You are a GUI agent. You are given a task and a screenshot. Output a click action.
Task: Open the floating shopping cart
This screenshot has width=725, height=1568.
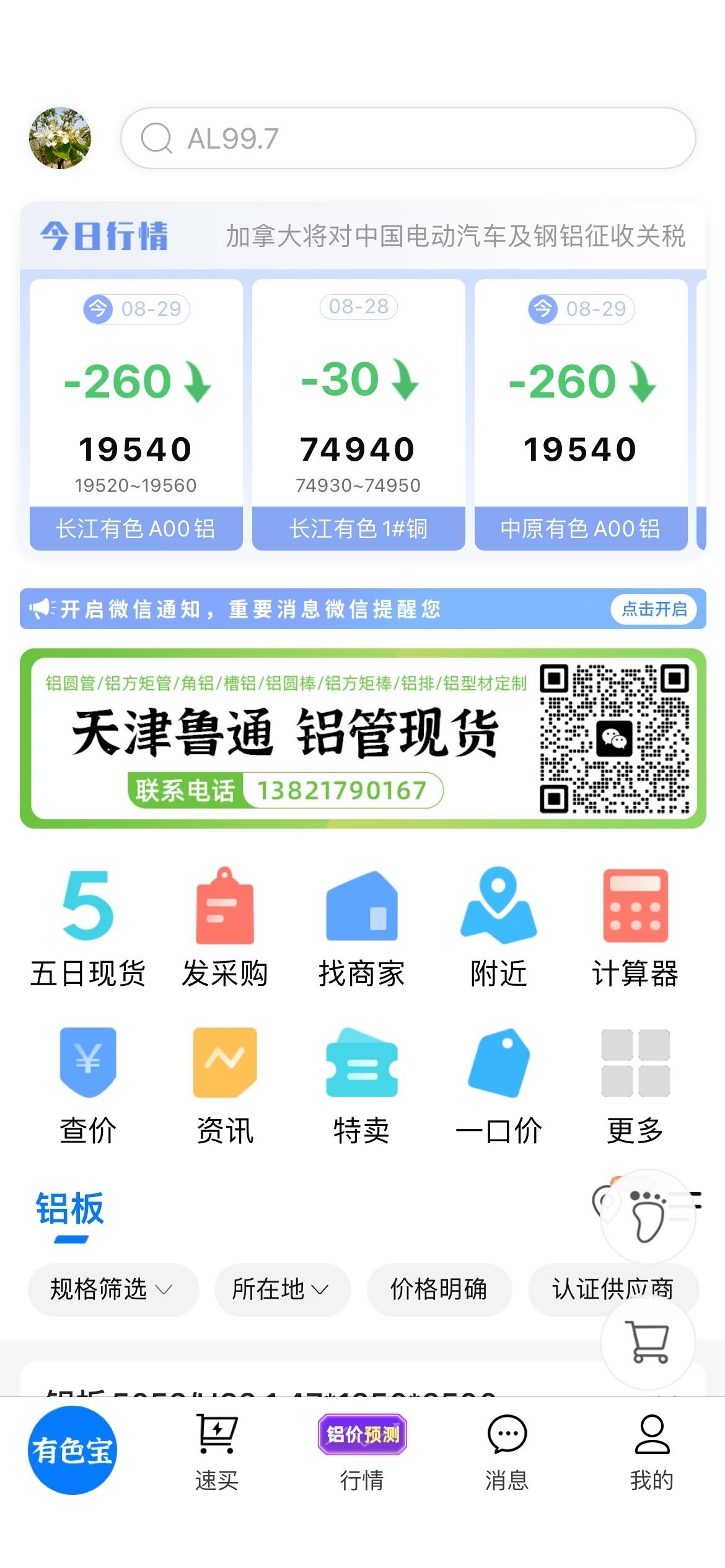click(648, 1343)
